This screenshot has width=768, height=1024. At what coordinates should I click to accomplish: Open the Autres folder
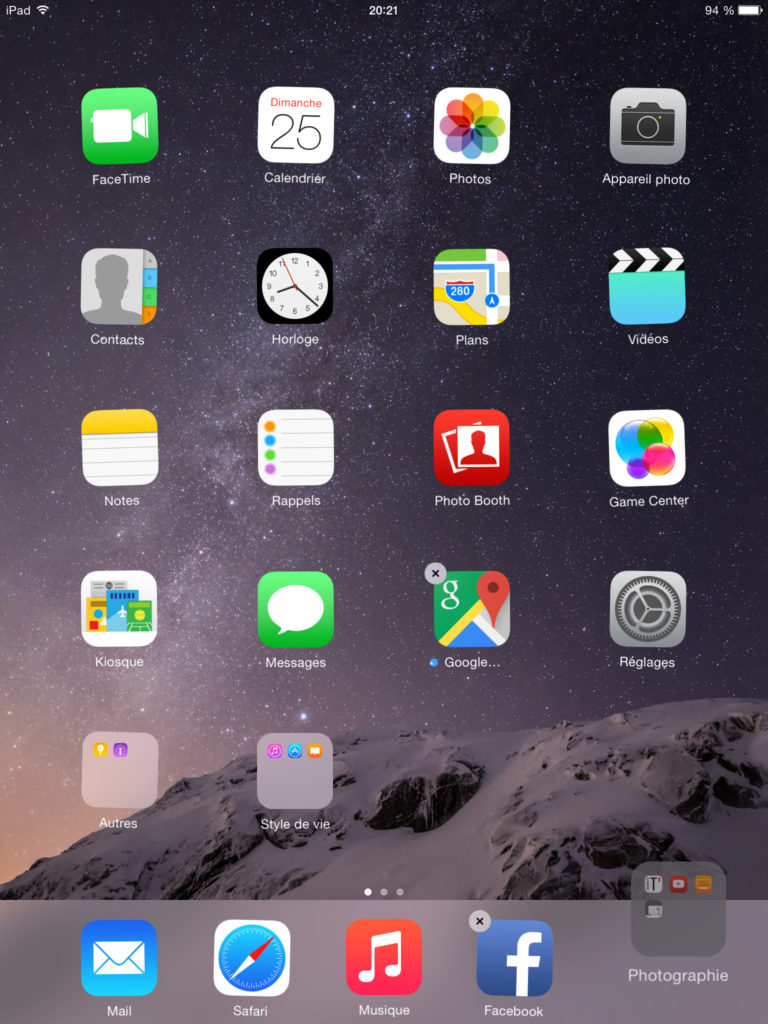(x=120, y=770)
